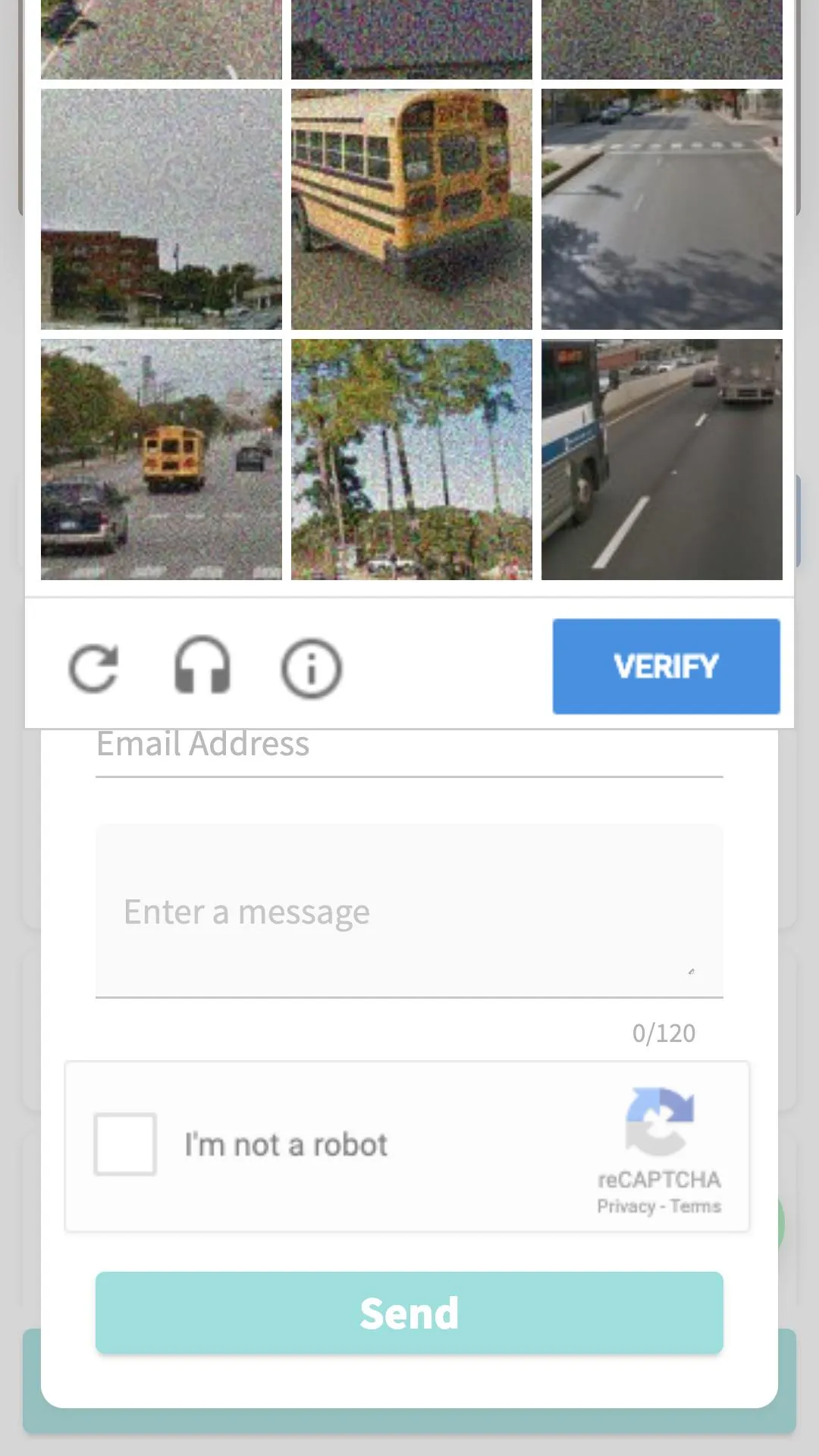Image resolution: width=819 pixels, height=1456 pixels.
Task: Reload the captcha challenge
Action: [x=93, y=668]
